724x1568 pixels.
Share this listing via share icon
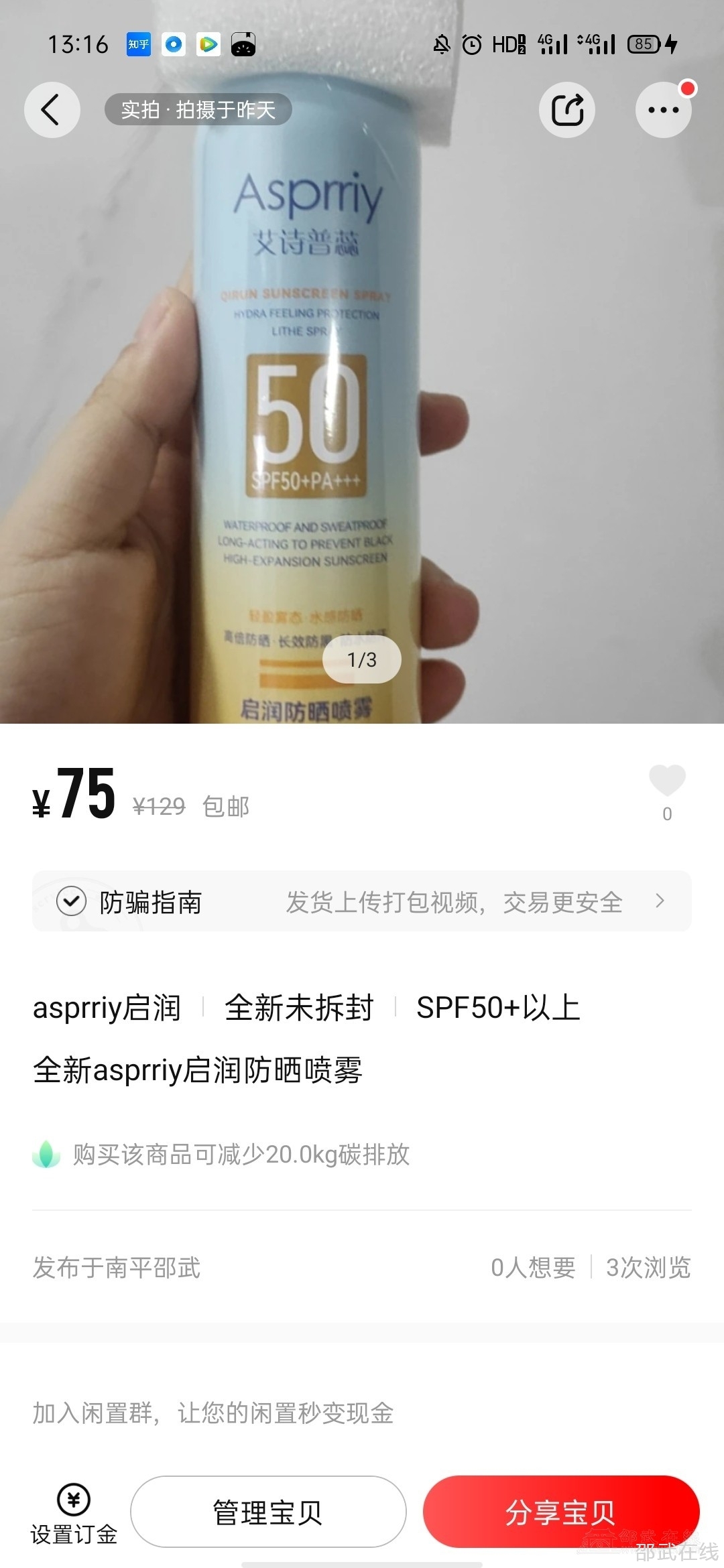coord(567,110)
